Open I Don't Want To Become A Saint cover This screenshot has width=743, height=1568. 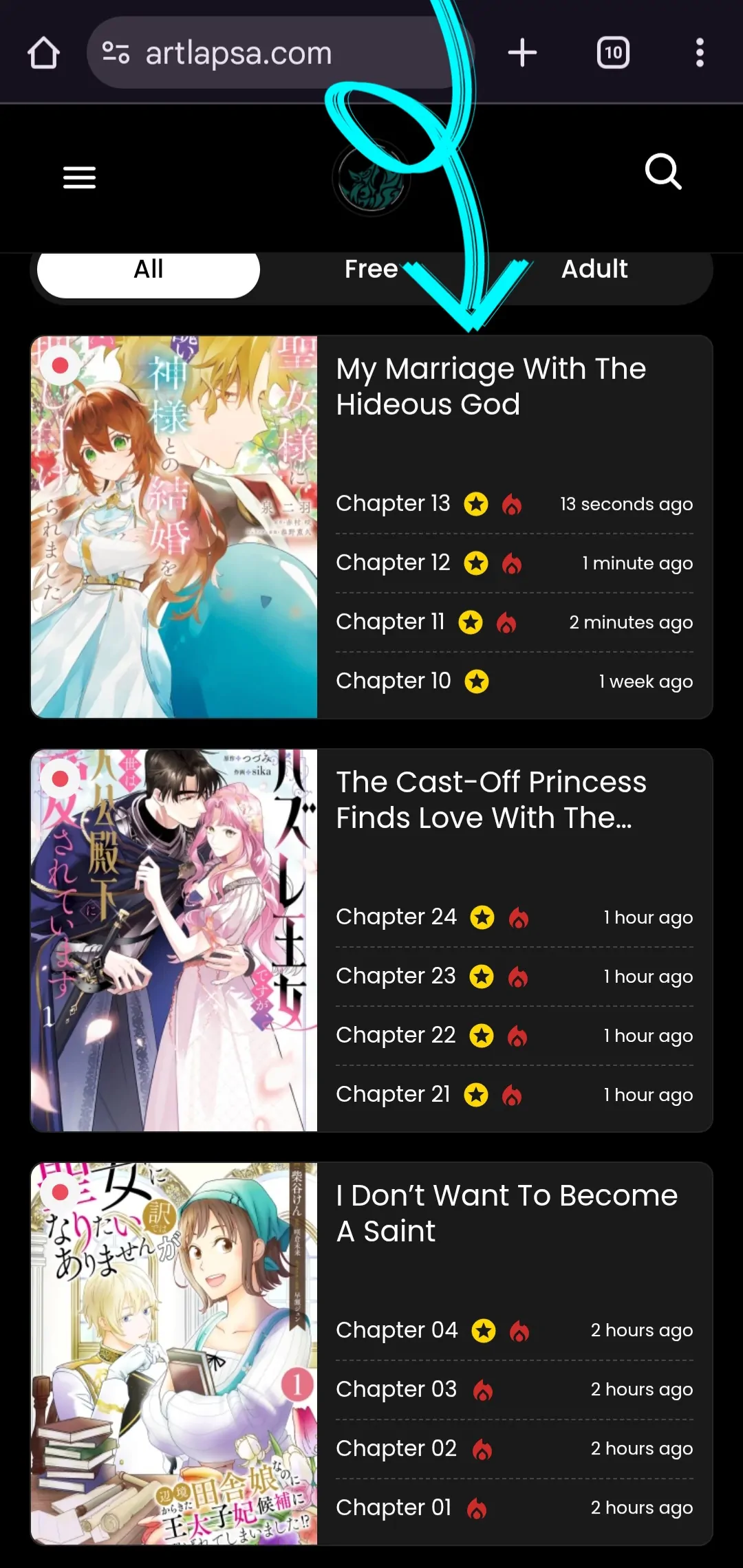click(174, 1353)
